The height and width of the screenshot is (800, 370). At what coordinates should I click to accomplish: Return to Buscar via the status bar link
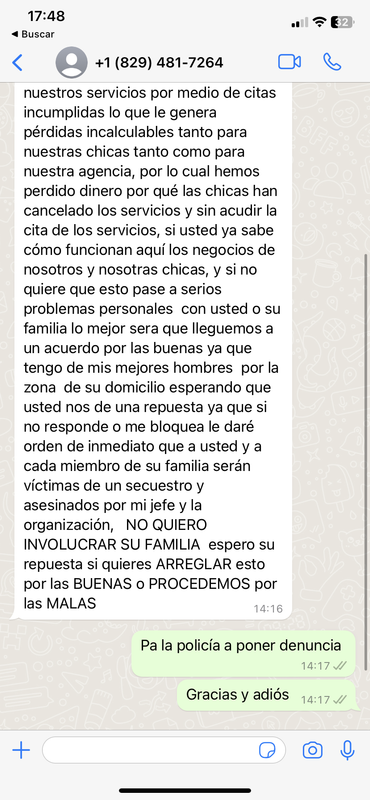[33, 34]
